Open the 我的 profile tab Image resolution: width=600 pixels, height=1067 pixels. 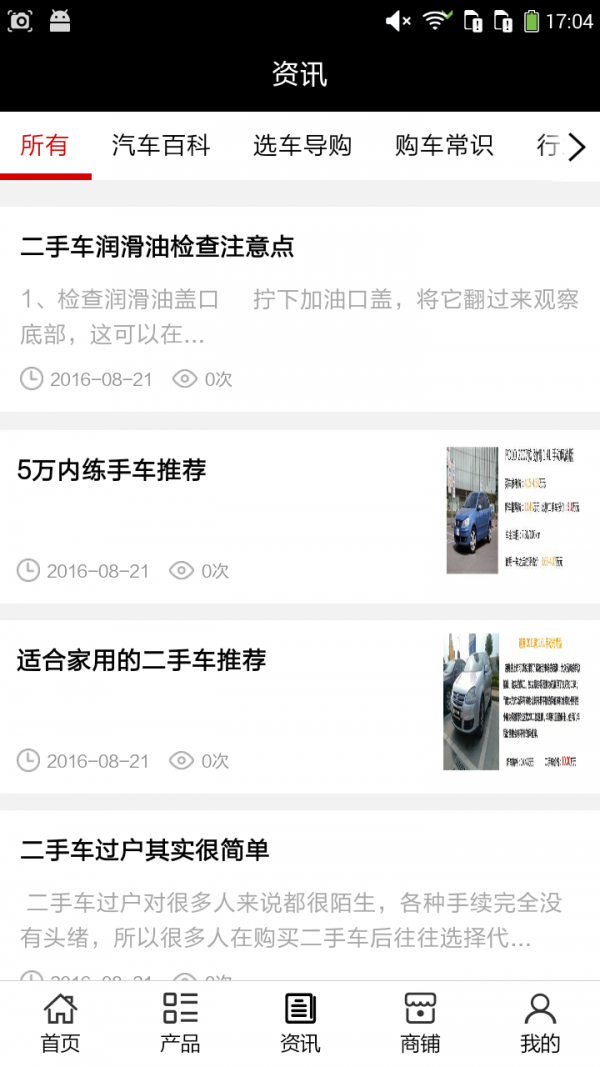pos(540,1023)
